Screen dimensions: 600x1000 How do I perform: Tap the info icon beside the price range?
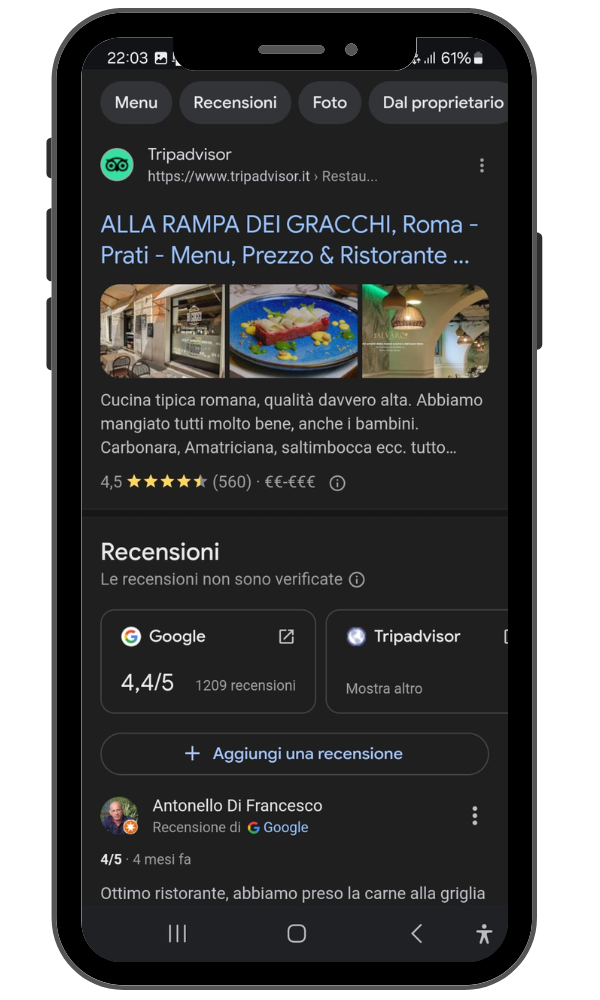pos(338,483)
